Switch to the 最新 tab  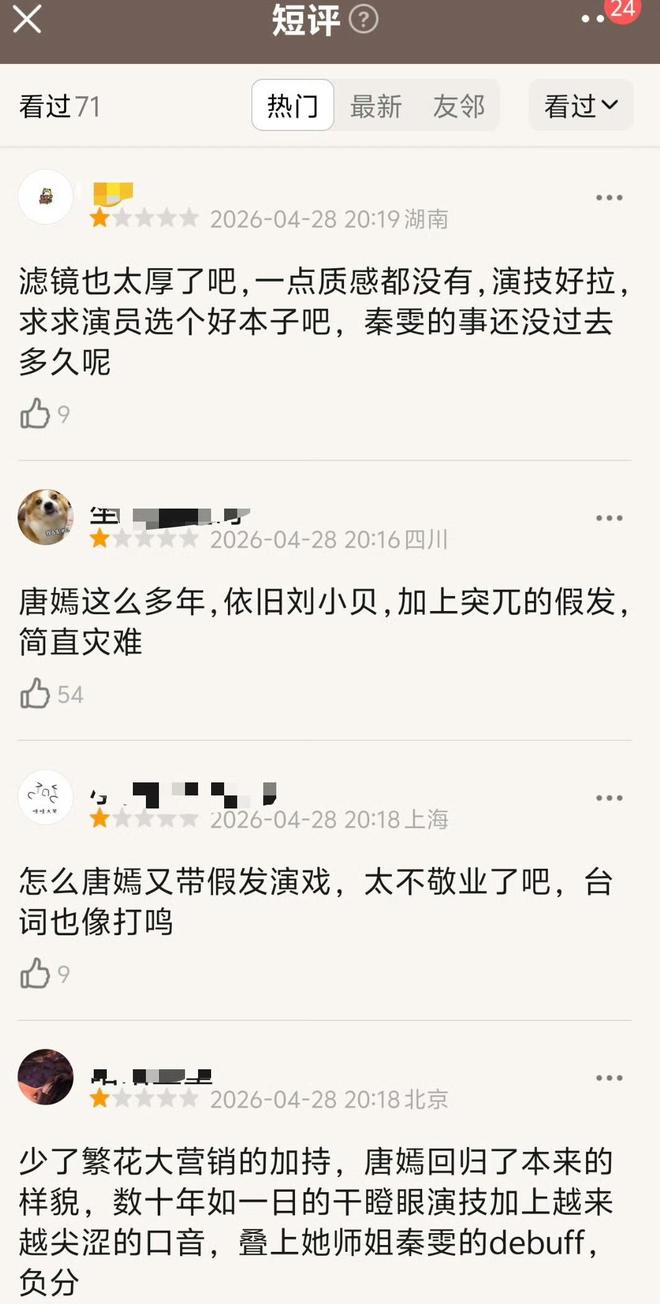pos(376,106)
